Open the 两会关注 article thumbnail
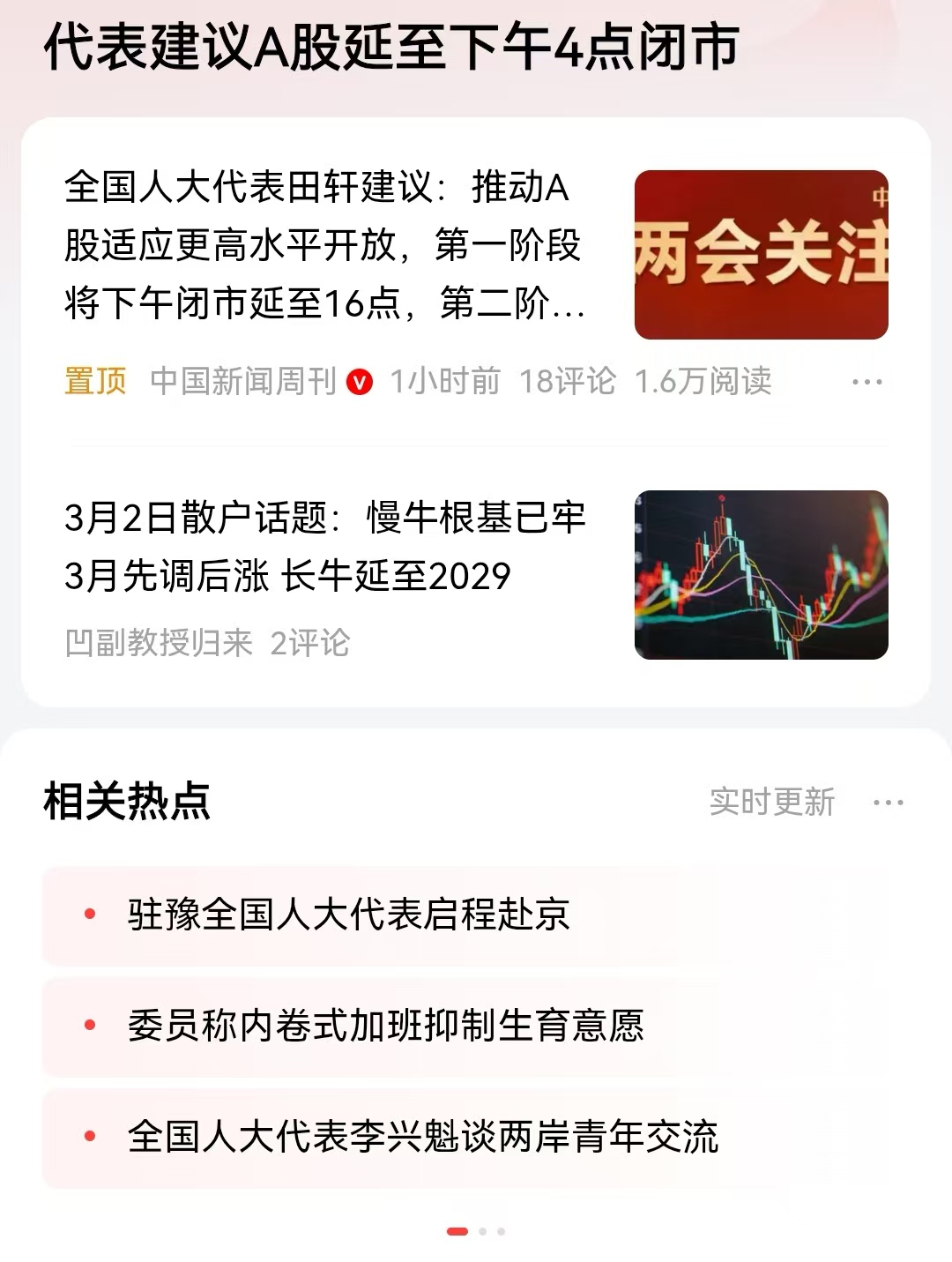 [x=761, y=255]
